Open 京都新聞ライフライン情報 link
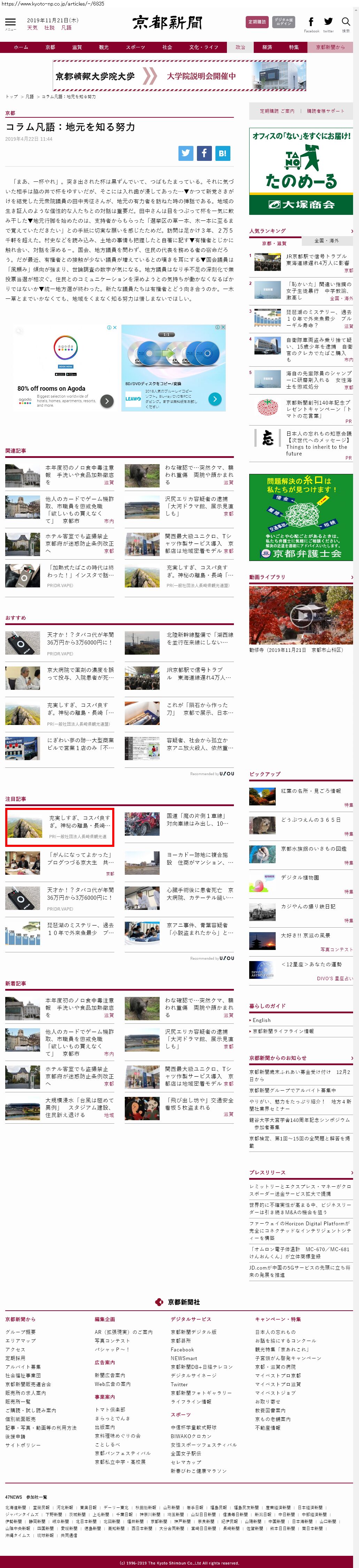 point(283,1031)
